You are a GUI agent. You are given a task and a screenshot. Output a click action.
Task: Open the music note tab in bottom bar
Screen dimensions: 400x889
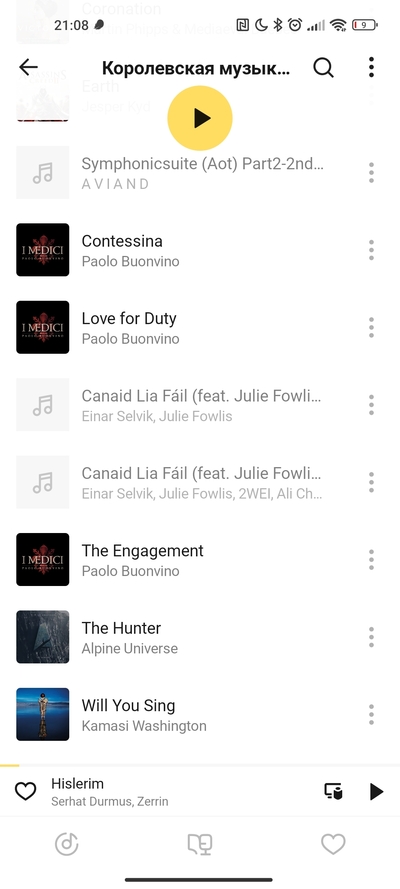67,844
